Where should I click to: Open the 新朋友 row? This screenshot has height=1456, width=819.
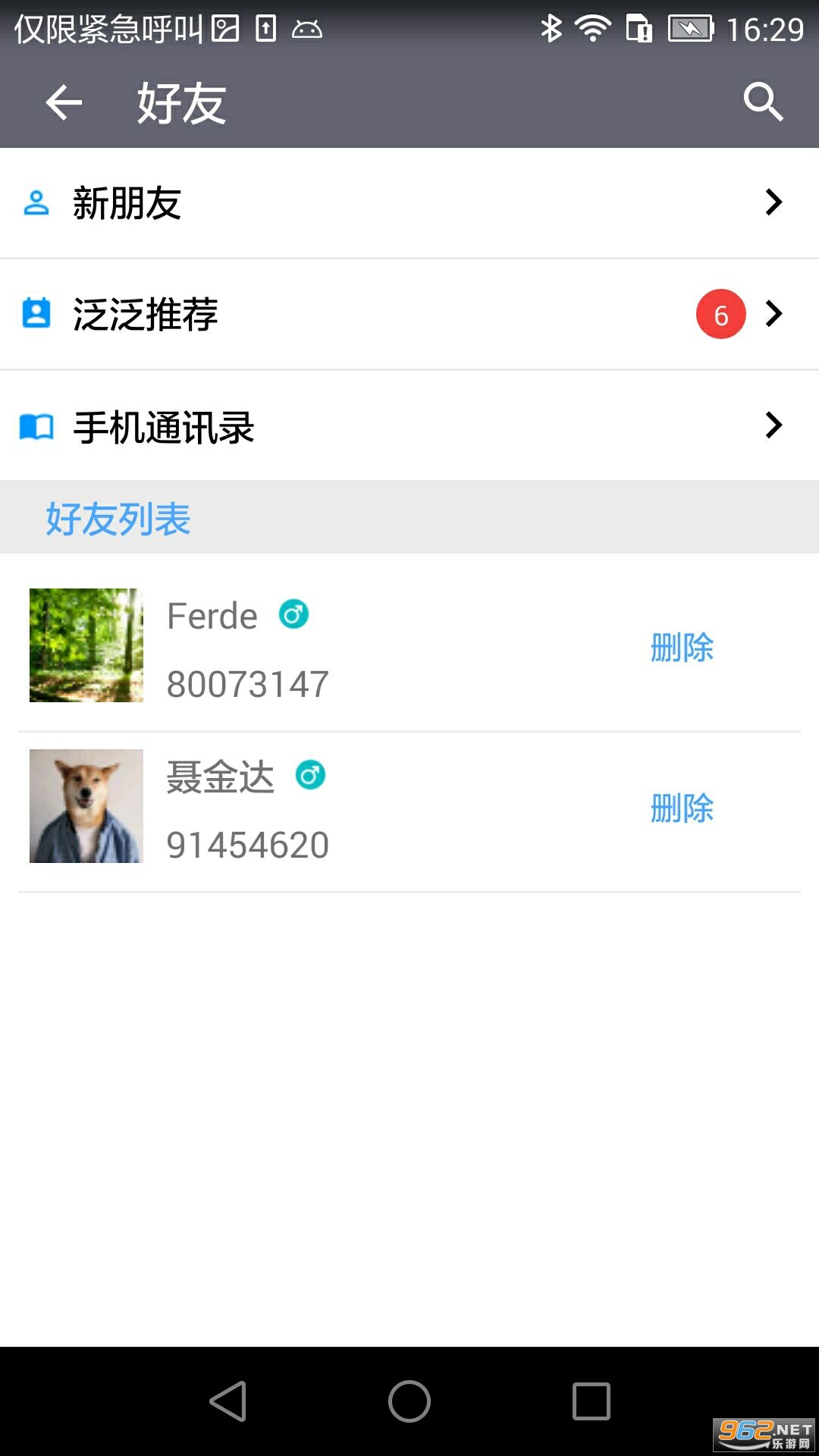(x=409, y=203)
